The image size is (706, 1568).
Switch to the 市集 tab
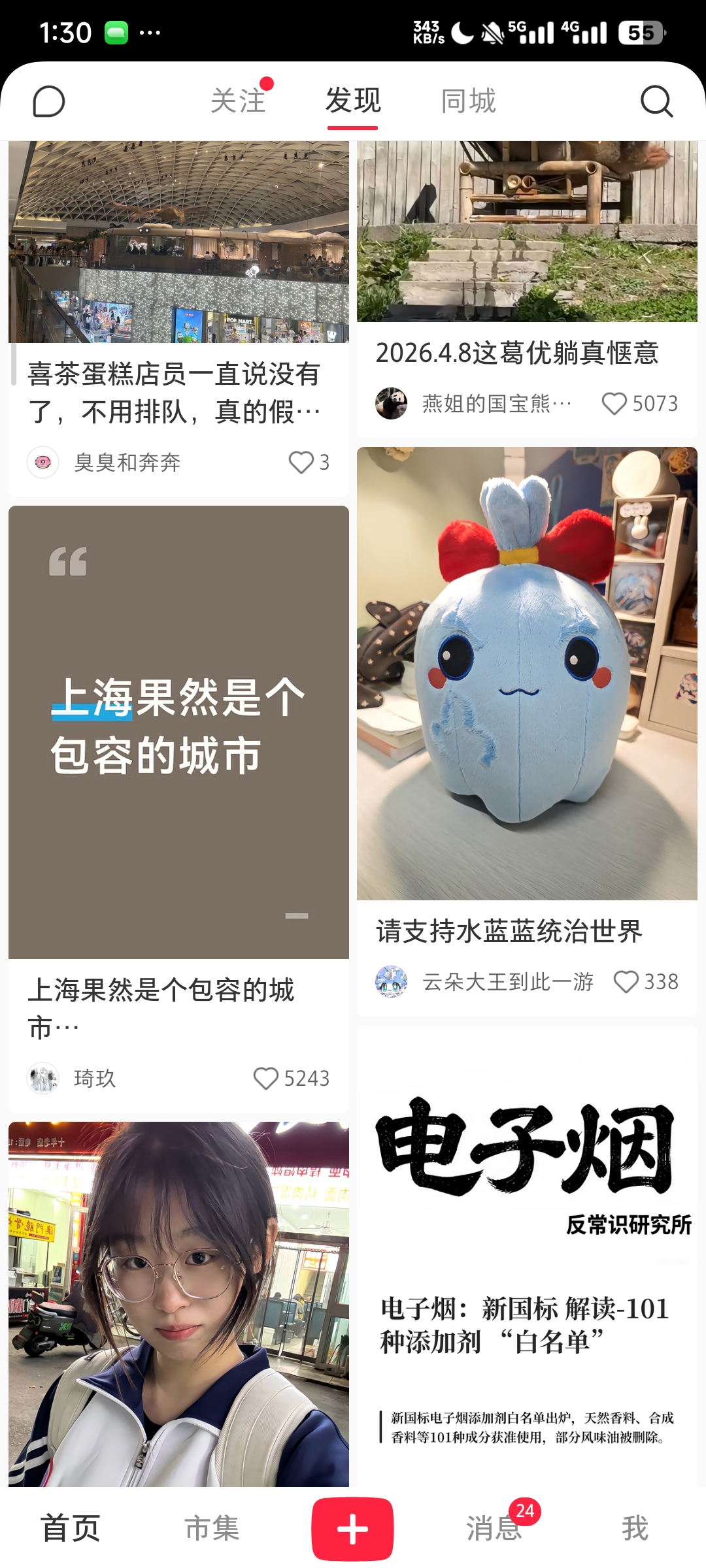pyautogui.click(x=212, y=1529)
